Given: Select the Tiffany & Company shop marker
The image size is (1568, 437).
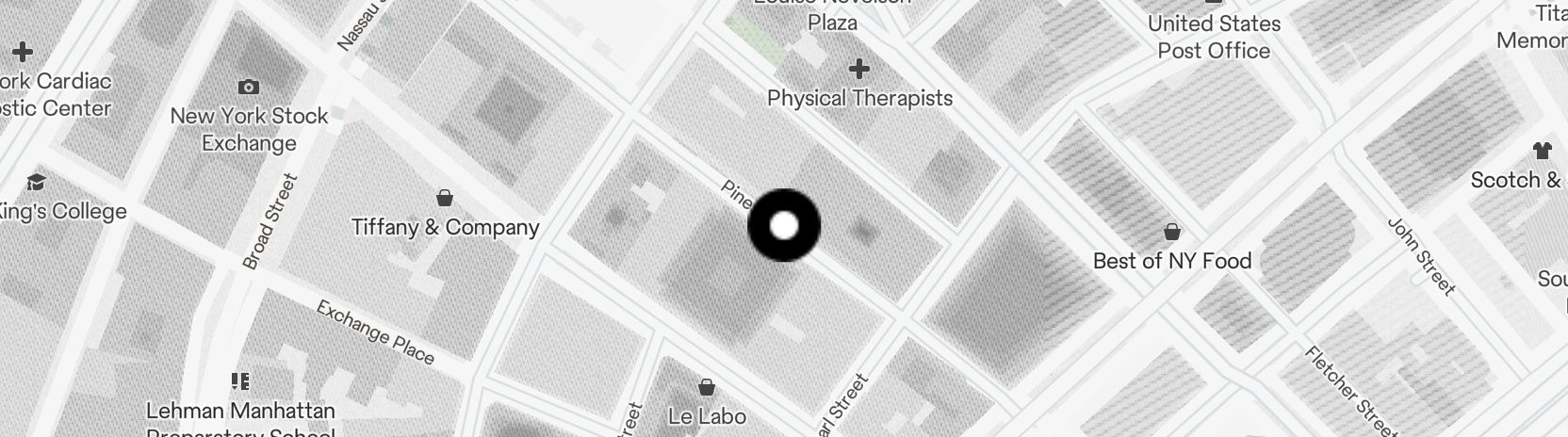Looking at the screenshot, I should [x=444, y=198].
